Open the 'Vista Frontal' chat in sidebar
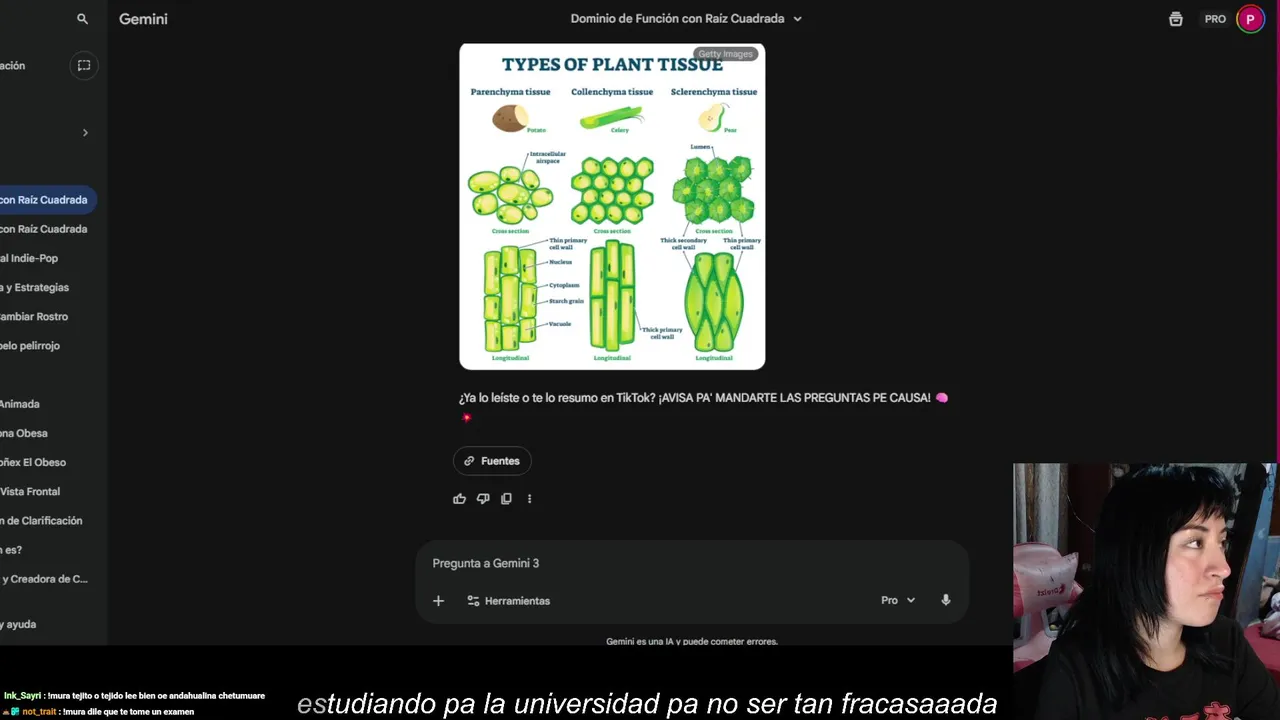The width and height of the screenshot is (1280, 720). point(30,492)
